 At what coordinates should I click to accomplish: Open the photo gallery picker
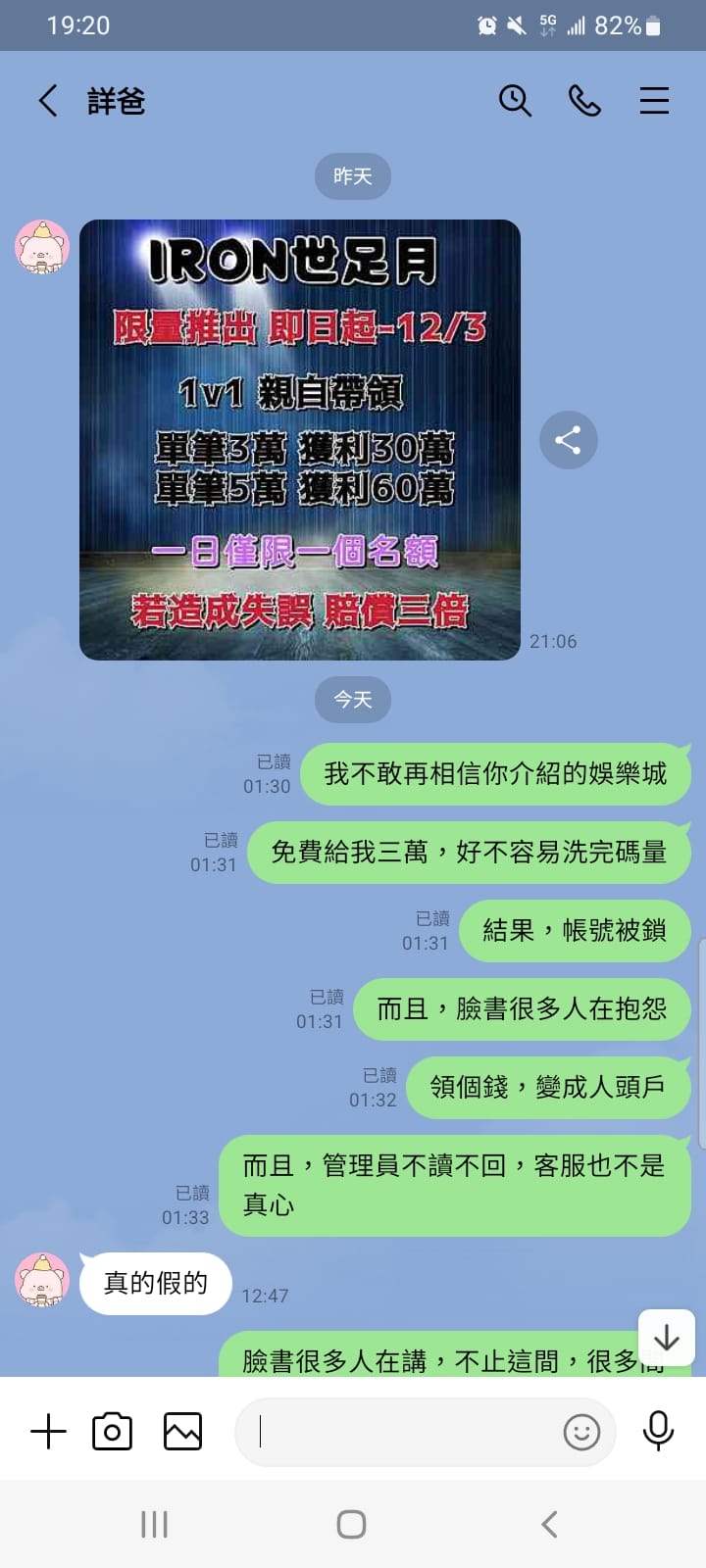182,1432
